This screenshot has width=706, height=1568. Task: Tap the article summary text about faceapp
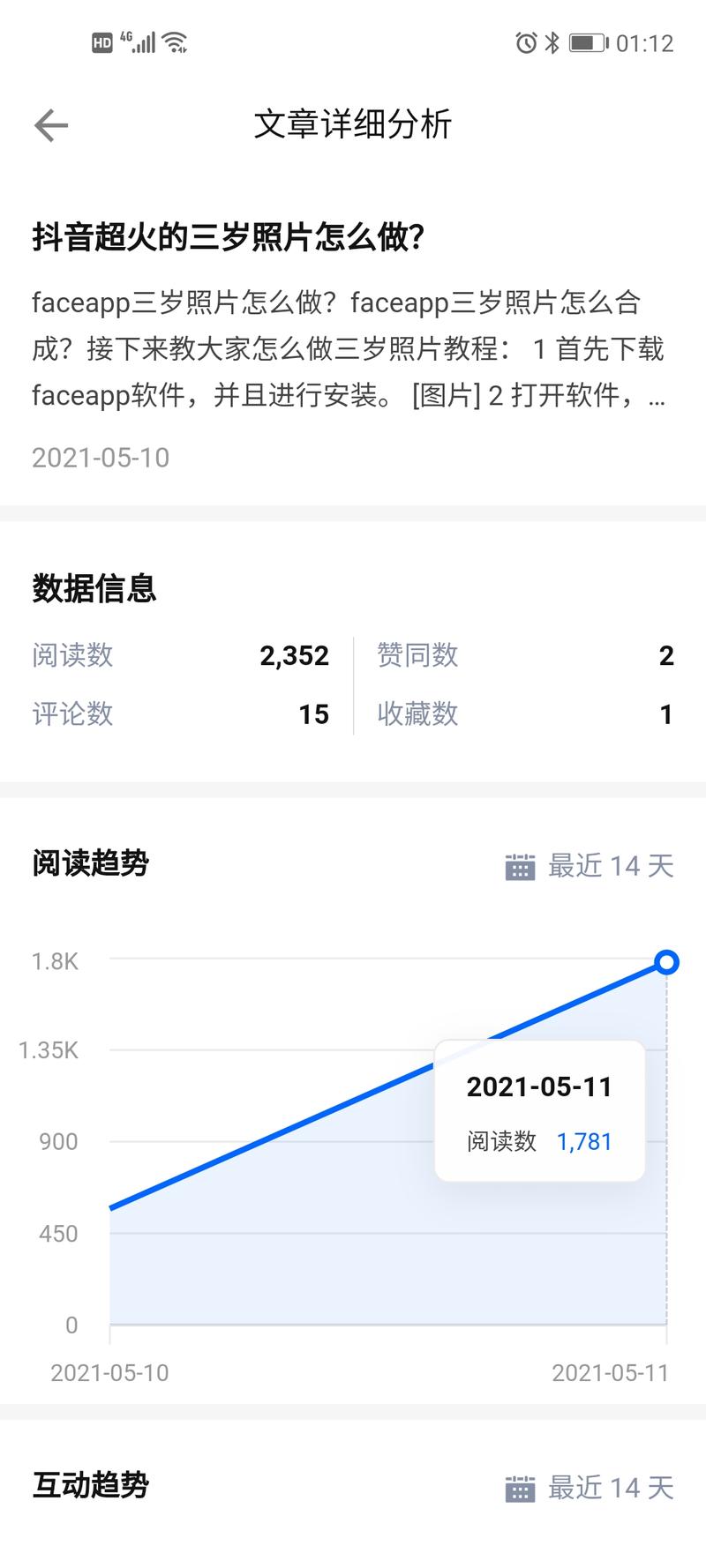[350, 350]
